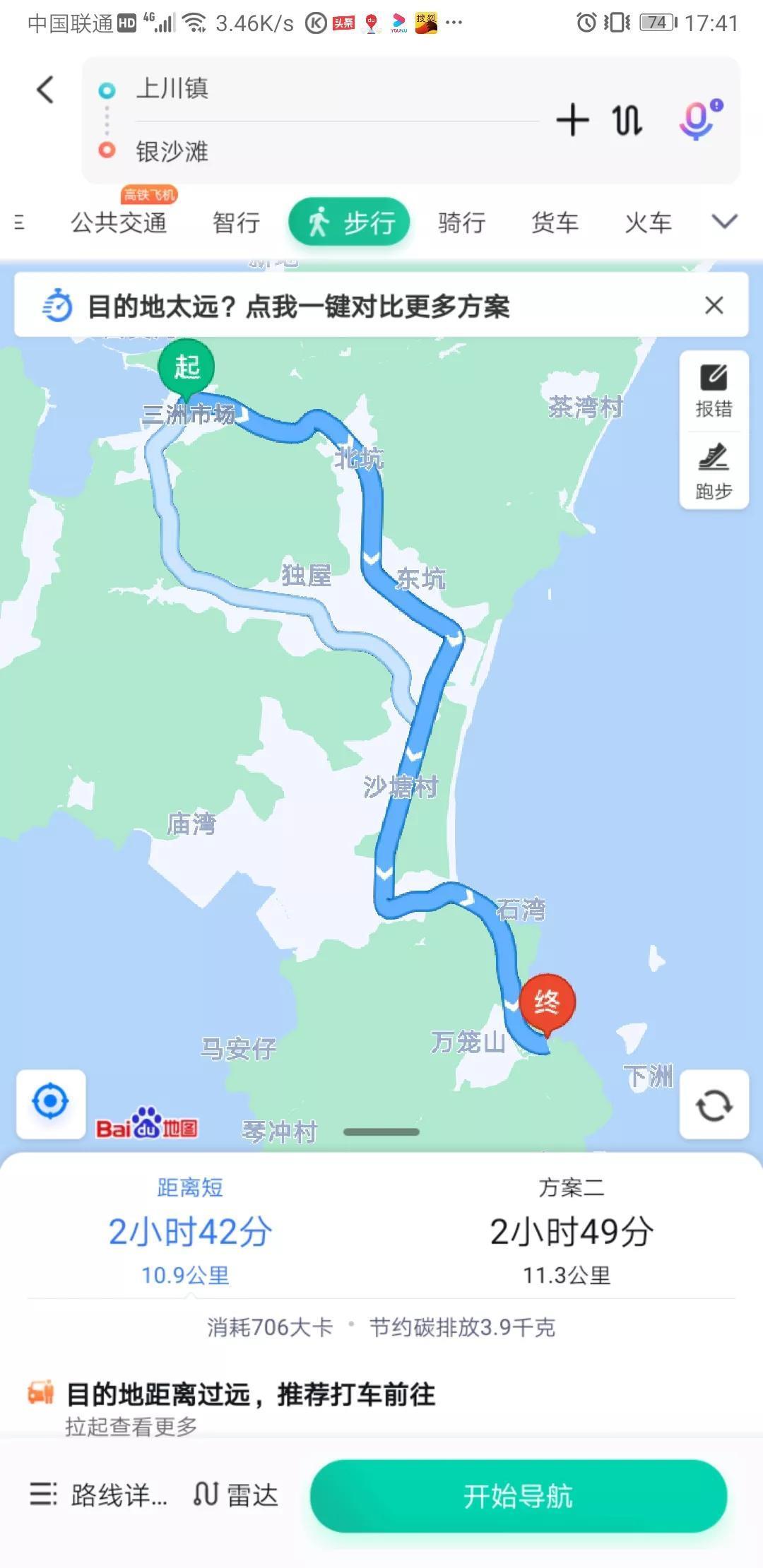Center map on my location
The image size is (763, 1568).
click(51, 1103)
